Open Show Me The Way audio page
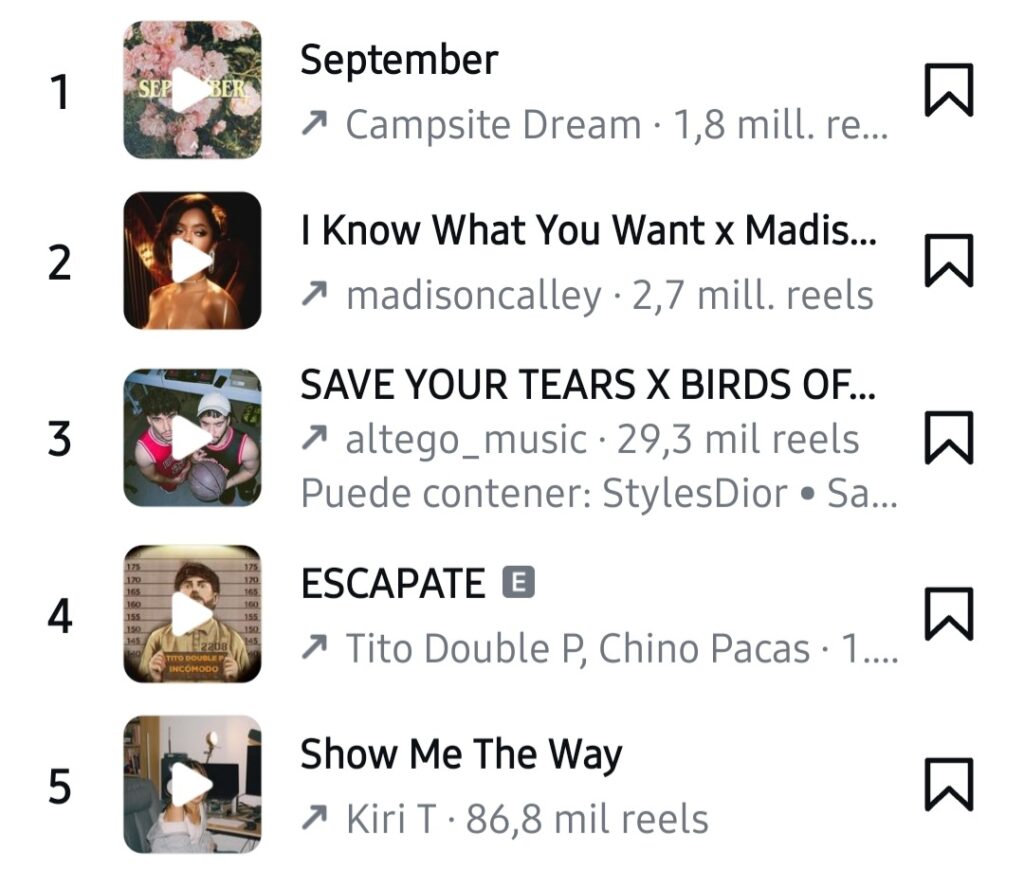The image size is (1024, 871). pyautogui.click(x=461, y=754)
